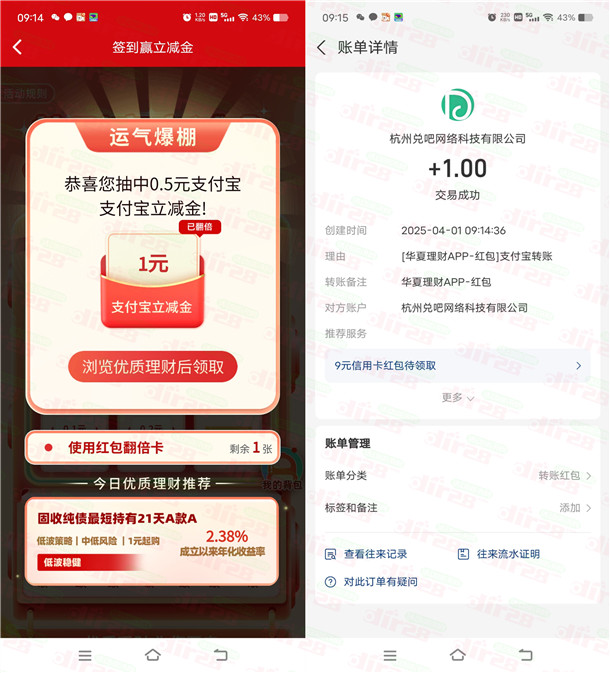
Task: Add a note via 标签和备注
Action: (457, 508)
